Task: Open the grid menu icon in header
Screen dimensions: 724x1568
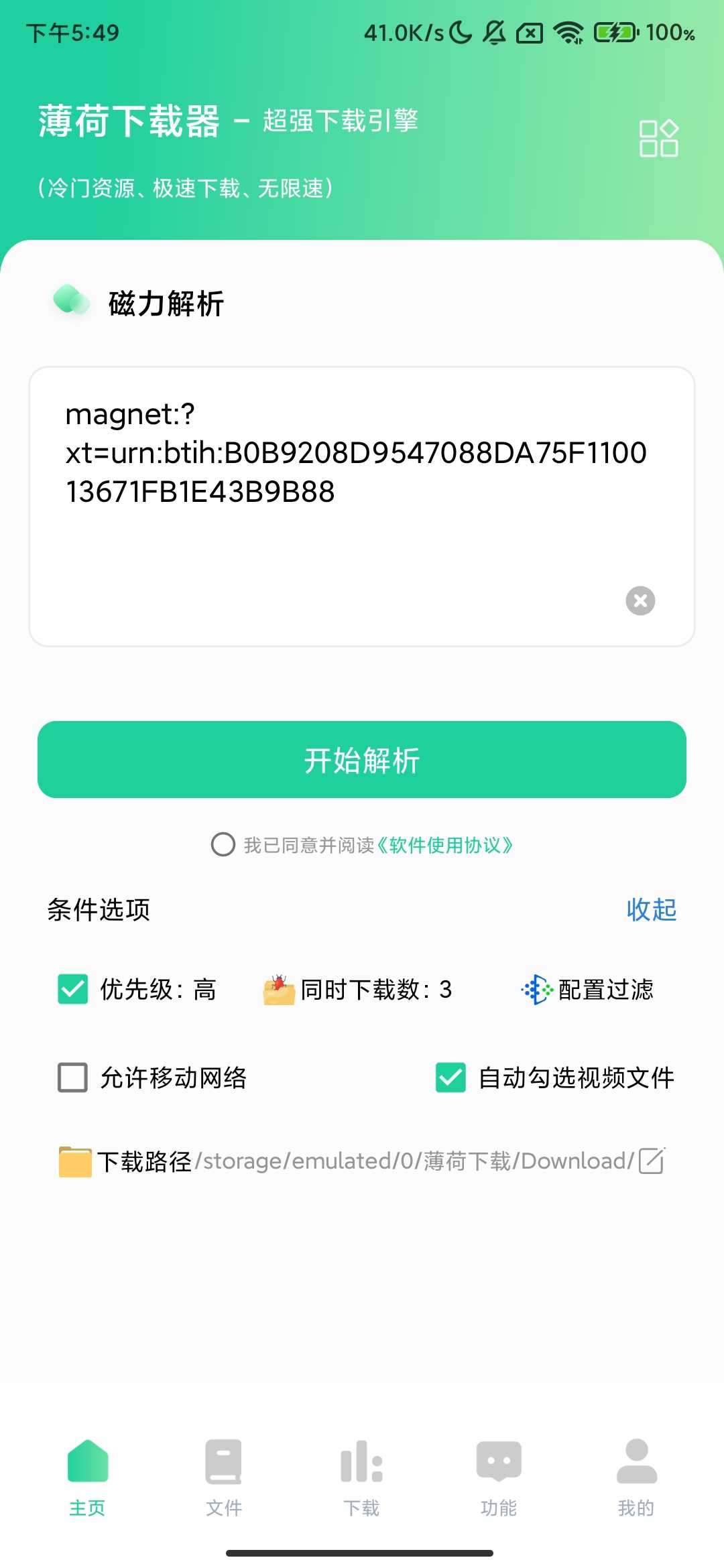Action: 658,139
